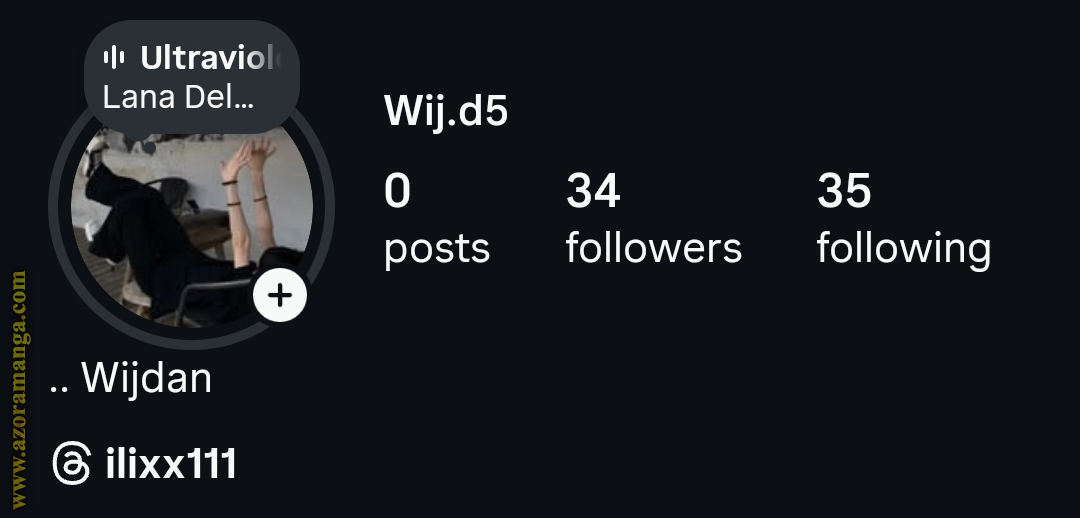View the 34 followers list
This screenshot has width=1080, height=518.
(653, 218)
